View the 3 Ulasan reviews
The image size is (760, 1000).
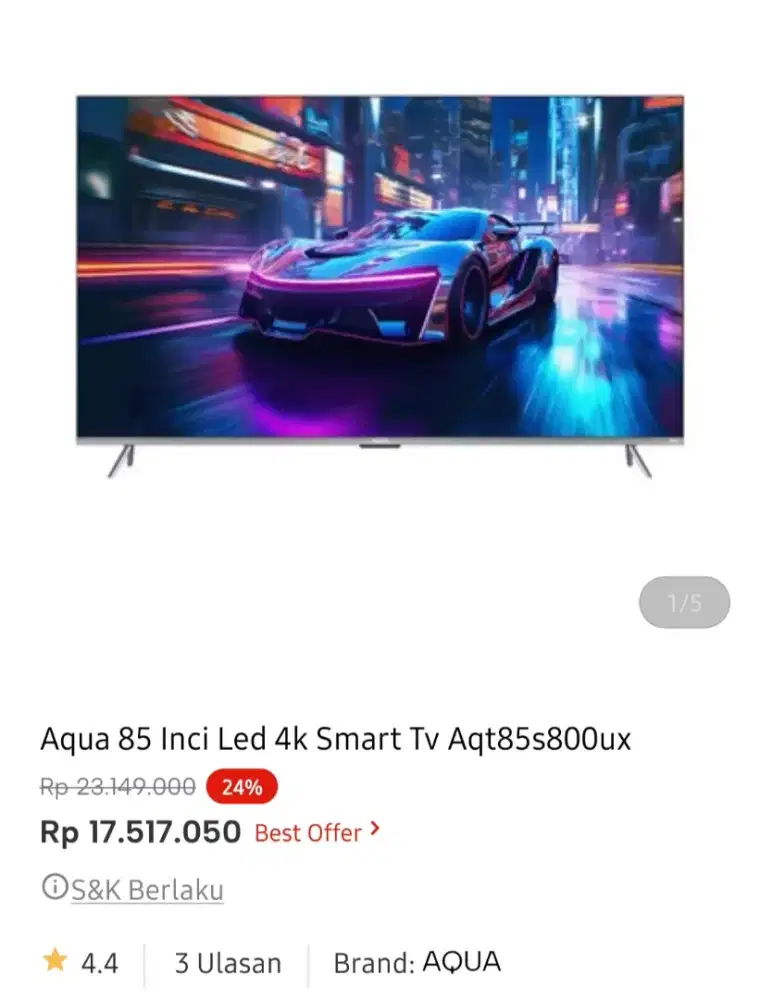point(228,963)
